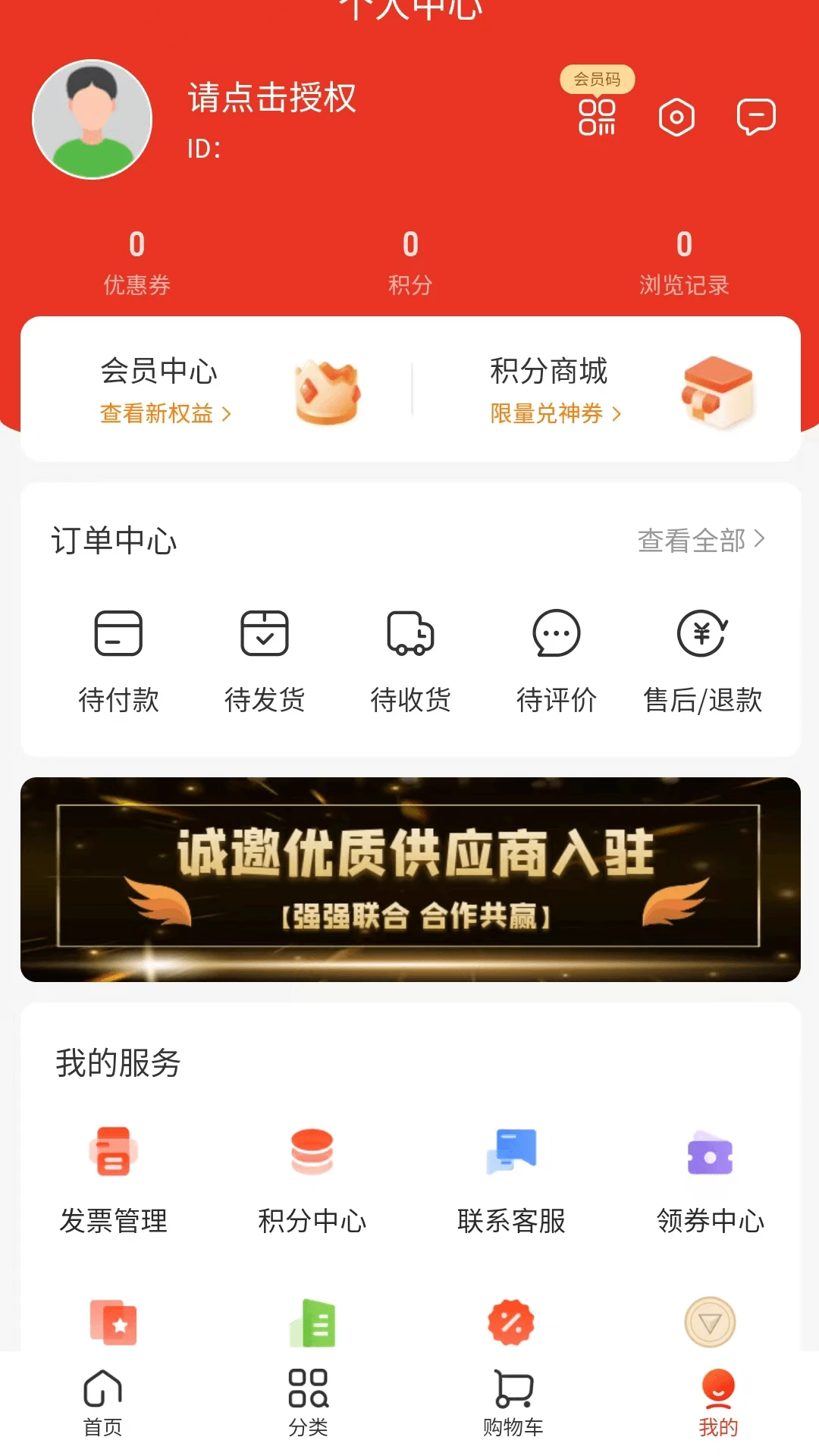This screenshot has width=819, height=1456.
Task: Switch to the 首页 home tab
Action: (x=102, y=1403)
